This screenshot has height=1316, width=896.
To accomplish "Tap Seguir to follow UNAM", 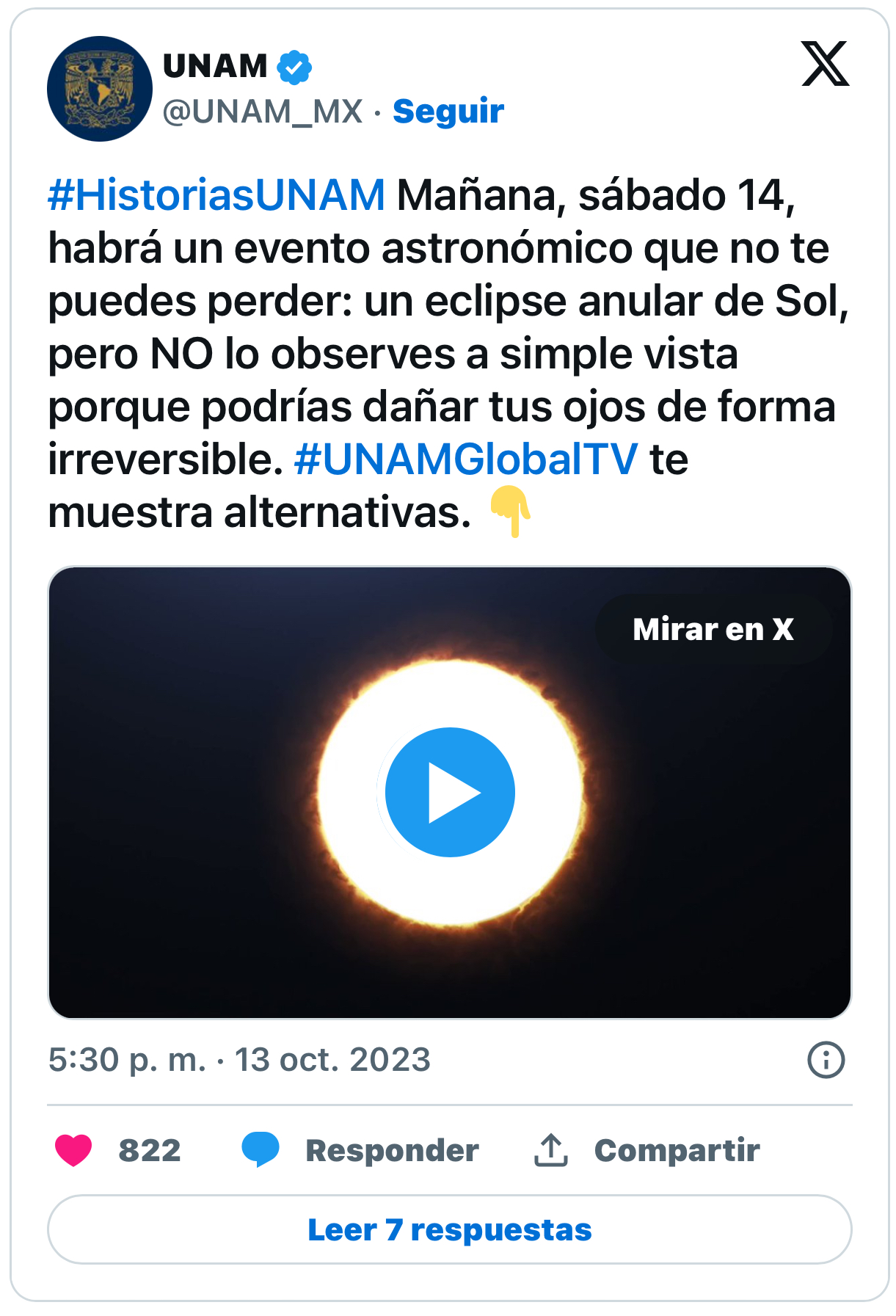I will [x=448, y=112].
